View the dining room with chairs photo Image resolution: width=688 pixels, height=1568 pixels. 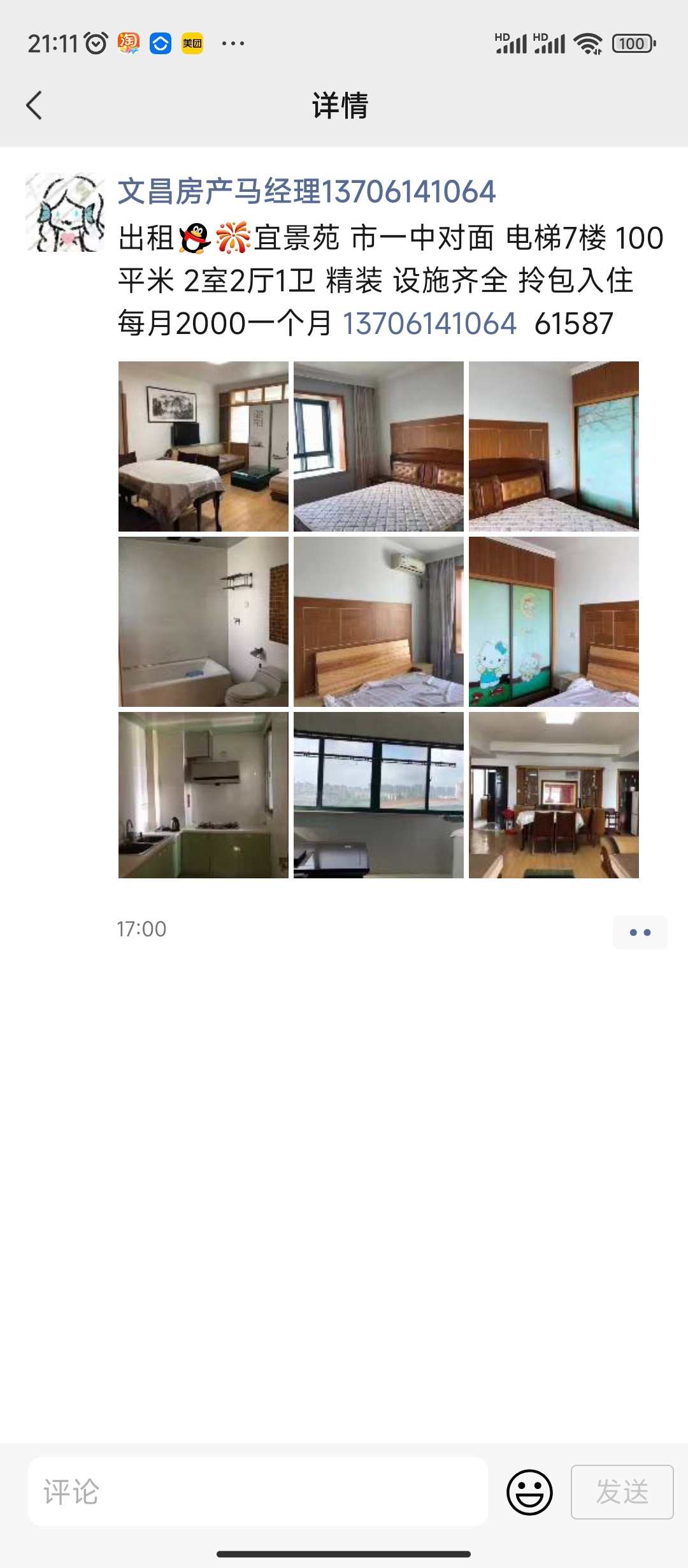coord(554,795)
